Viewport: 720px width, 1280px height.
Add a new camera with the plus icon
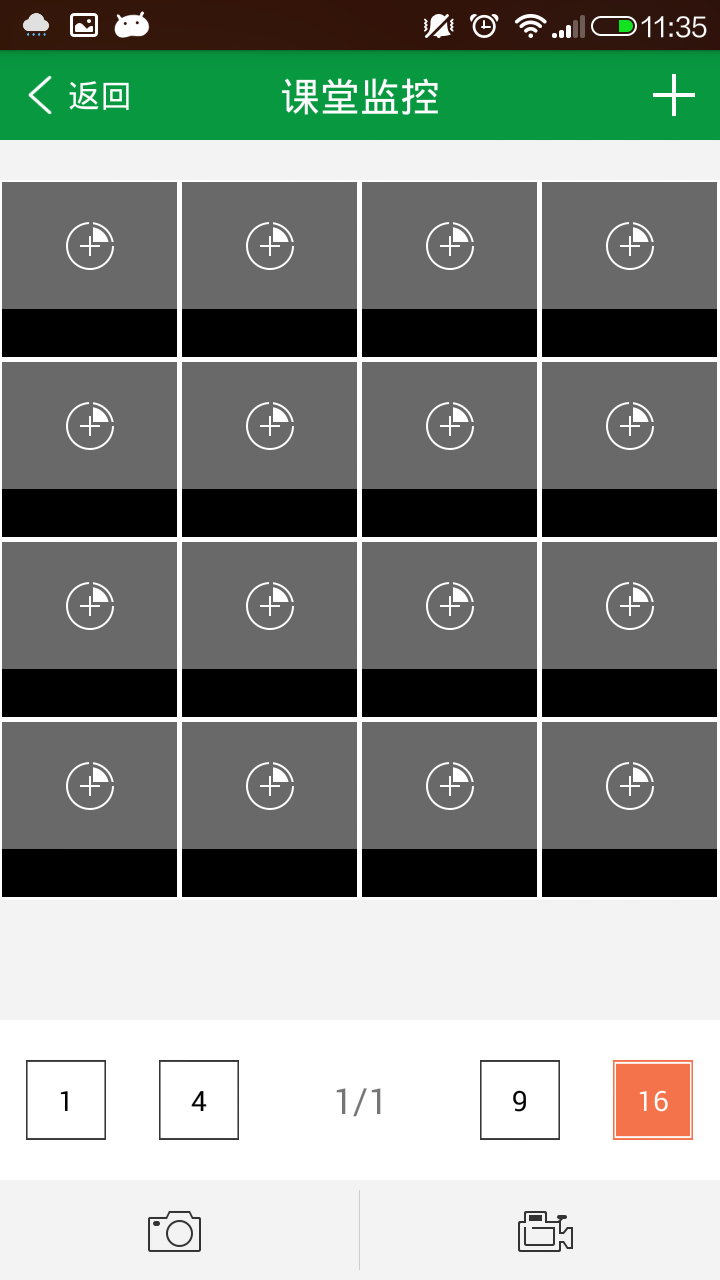tap(673, 95)
